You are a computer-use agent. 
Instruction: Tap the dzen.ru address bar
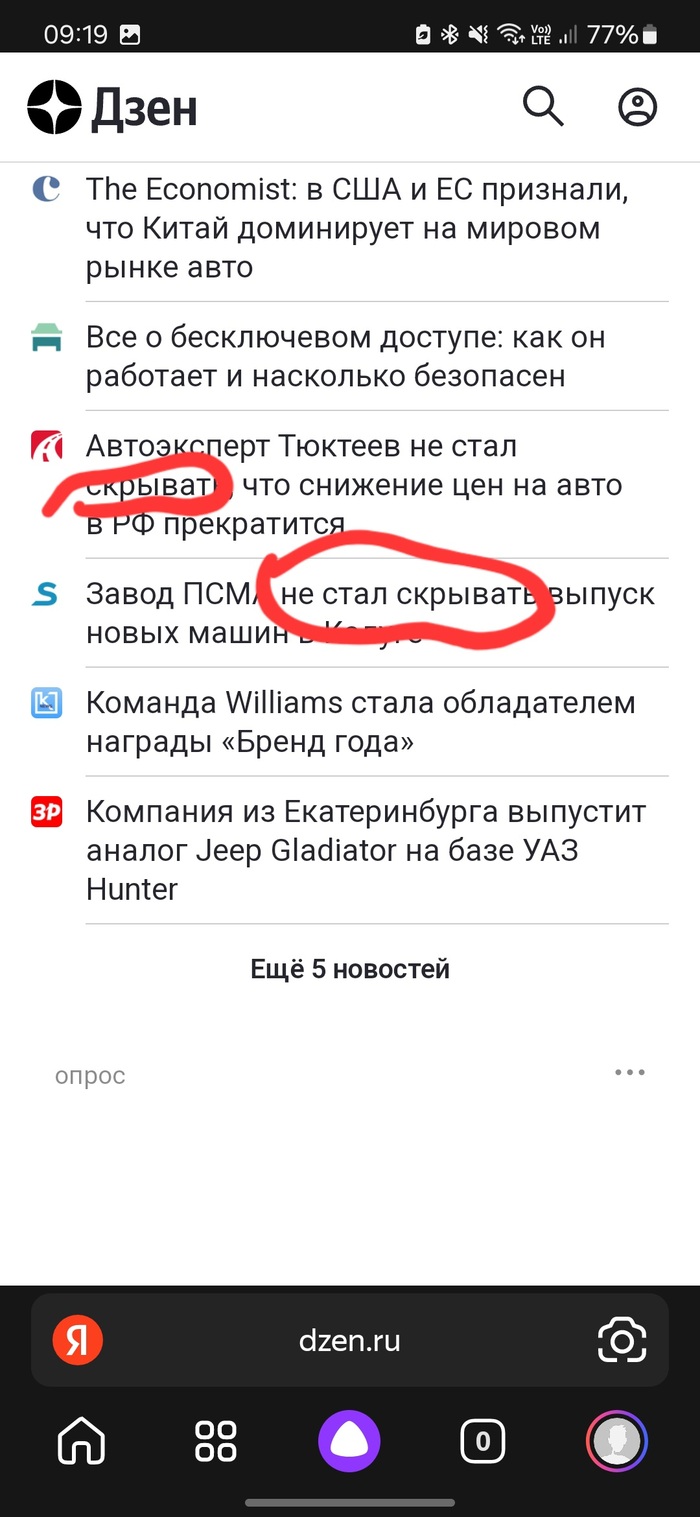coord(350,1340)
